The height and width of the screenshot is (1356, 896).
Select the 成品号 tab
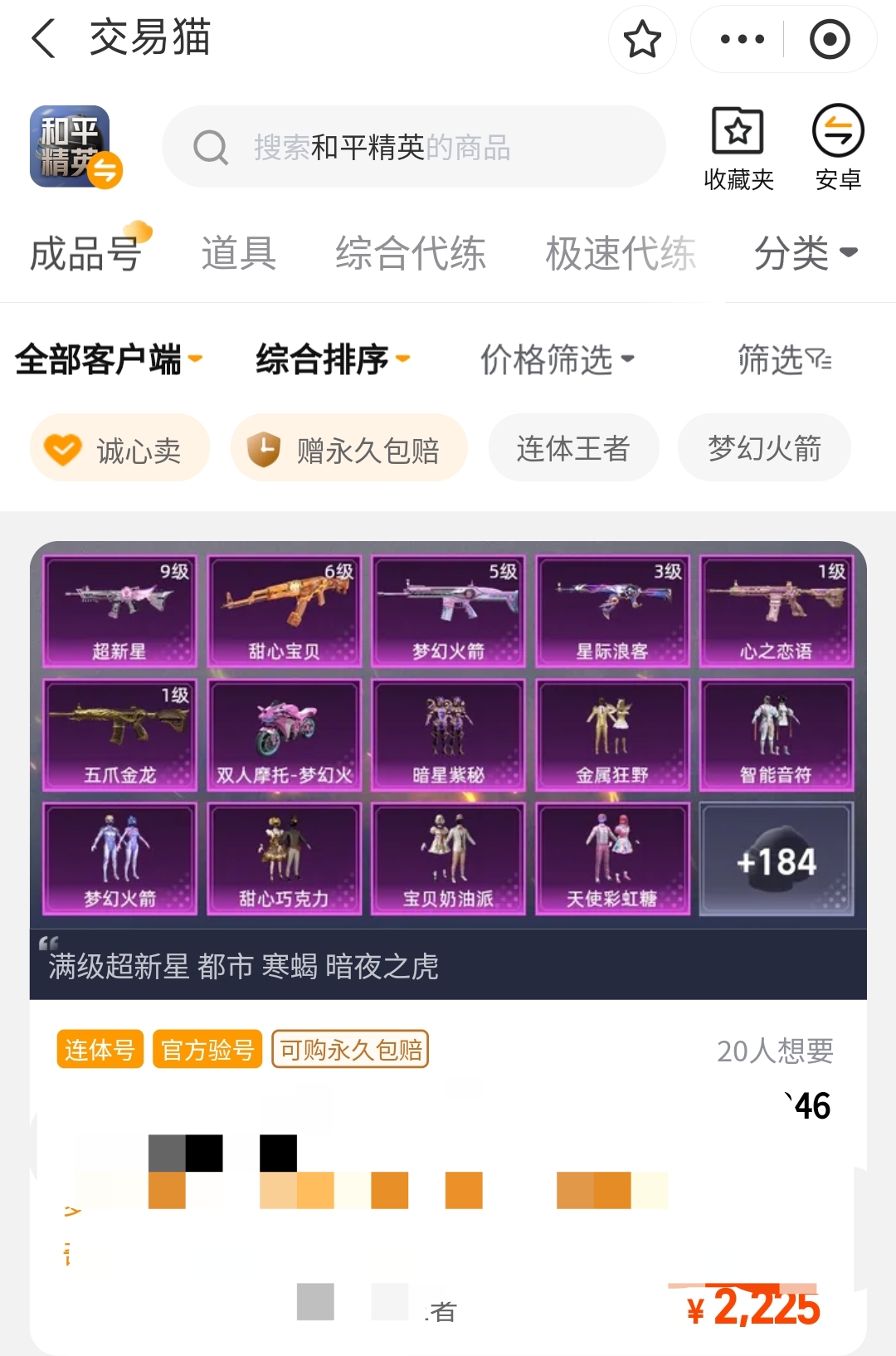85,253
